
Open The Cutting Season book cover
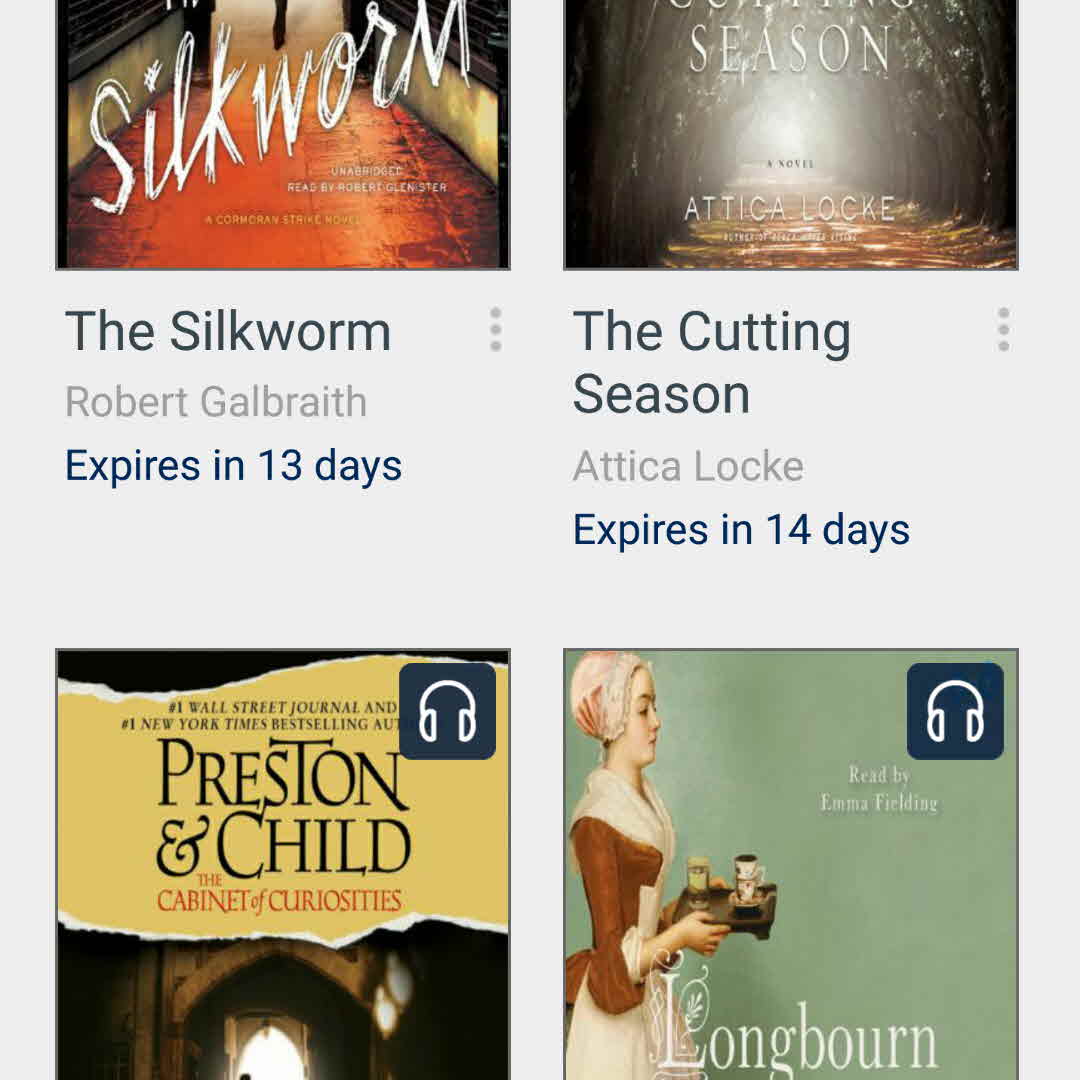[790, 134]
